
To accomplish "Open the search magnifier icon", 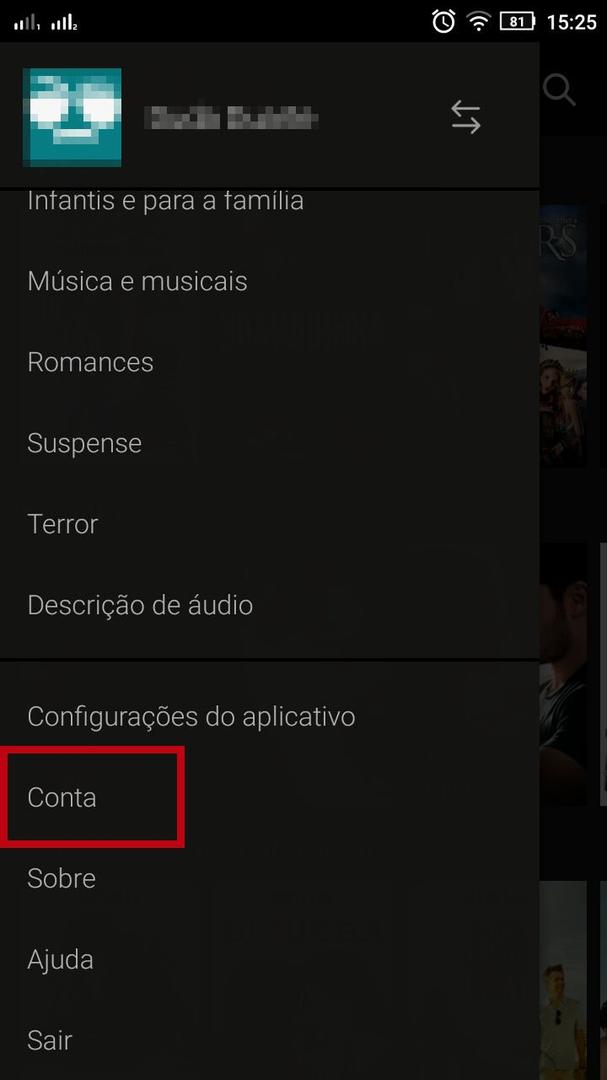I will click(559, 90).
